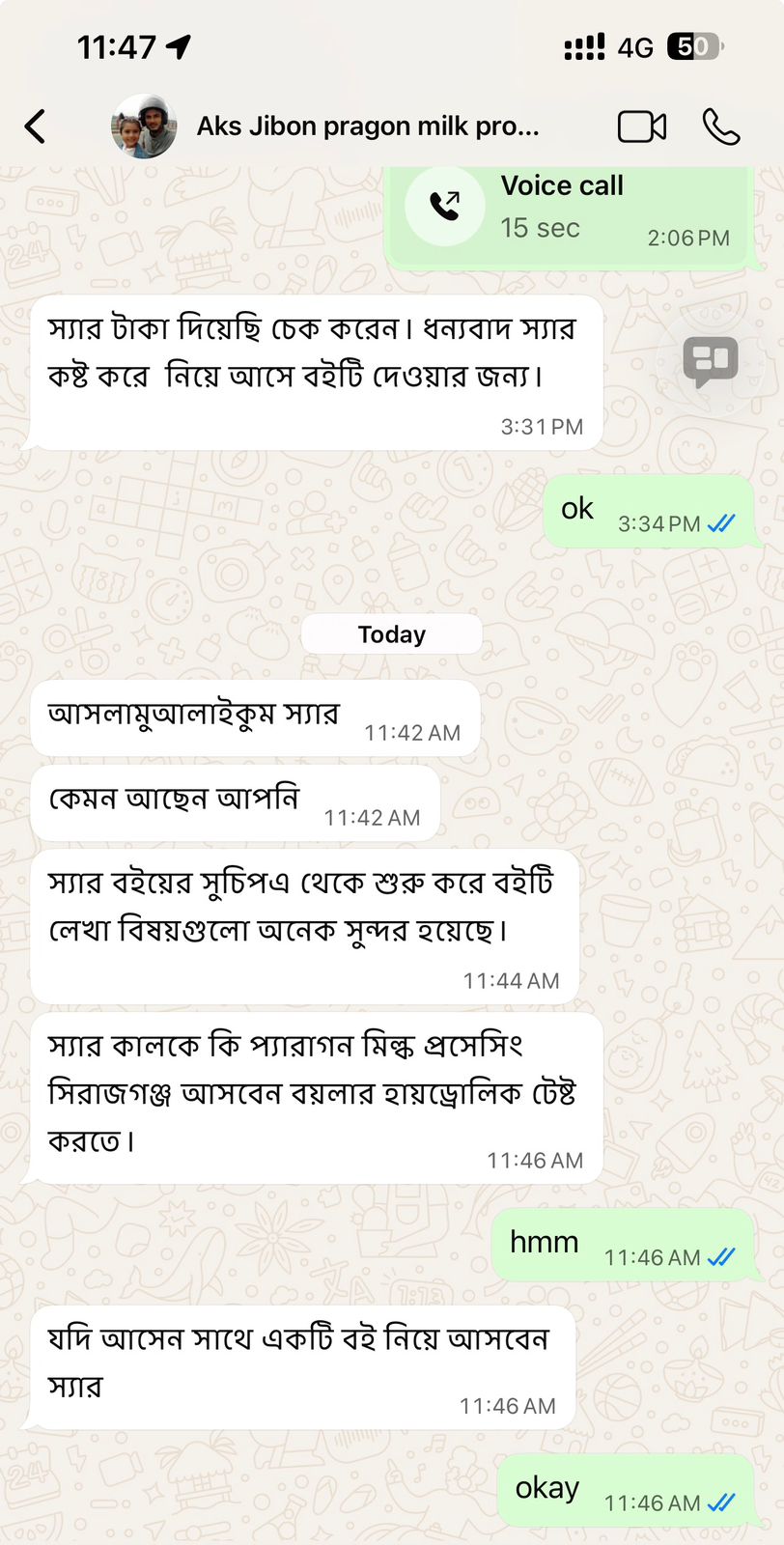The width and height of the screenshot is (784, 1545).
Task: Start a video call with Aks Jibon
Action: pyautogui.click(x=642, y=126)
